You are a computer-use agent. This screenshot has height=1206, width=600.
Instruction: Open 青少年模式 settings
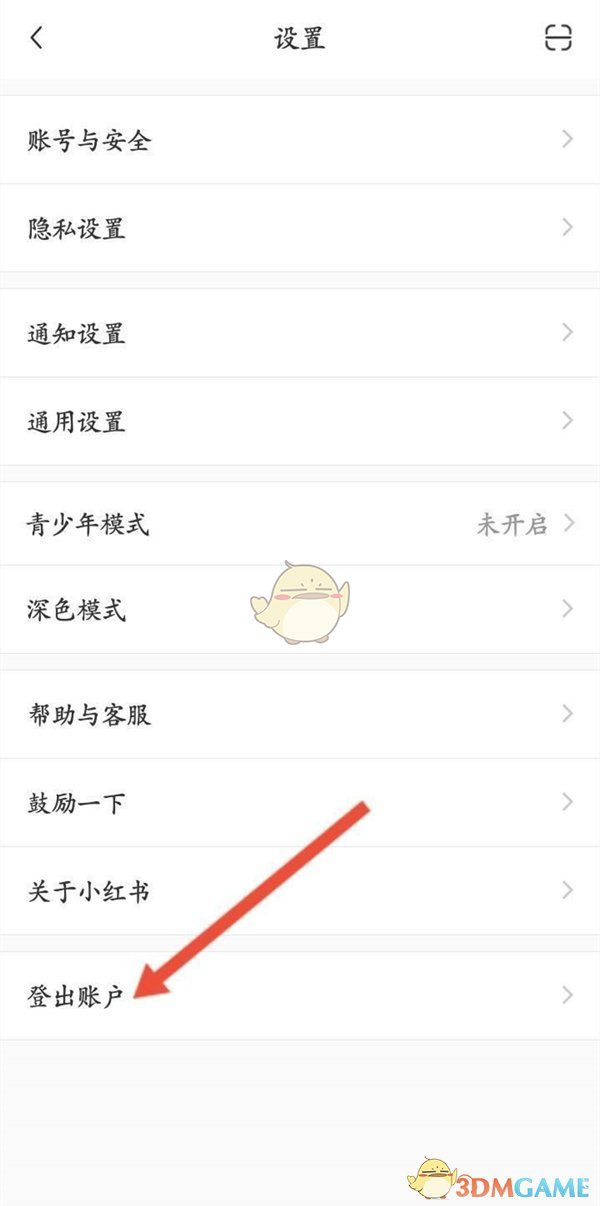300,524
